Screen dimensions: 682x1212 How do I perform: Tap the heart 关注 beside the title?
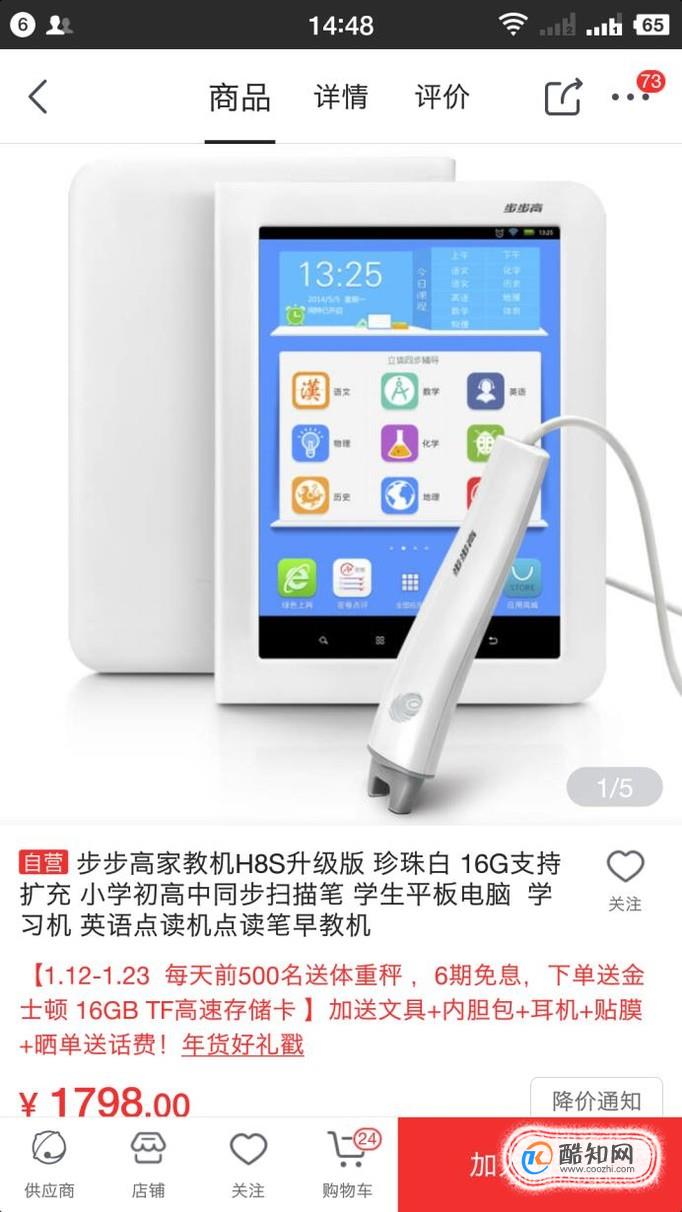click(625, 878)
